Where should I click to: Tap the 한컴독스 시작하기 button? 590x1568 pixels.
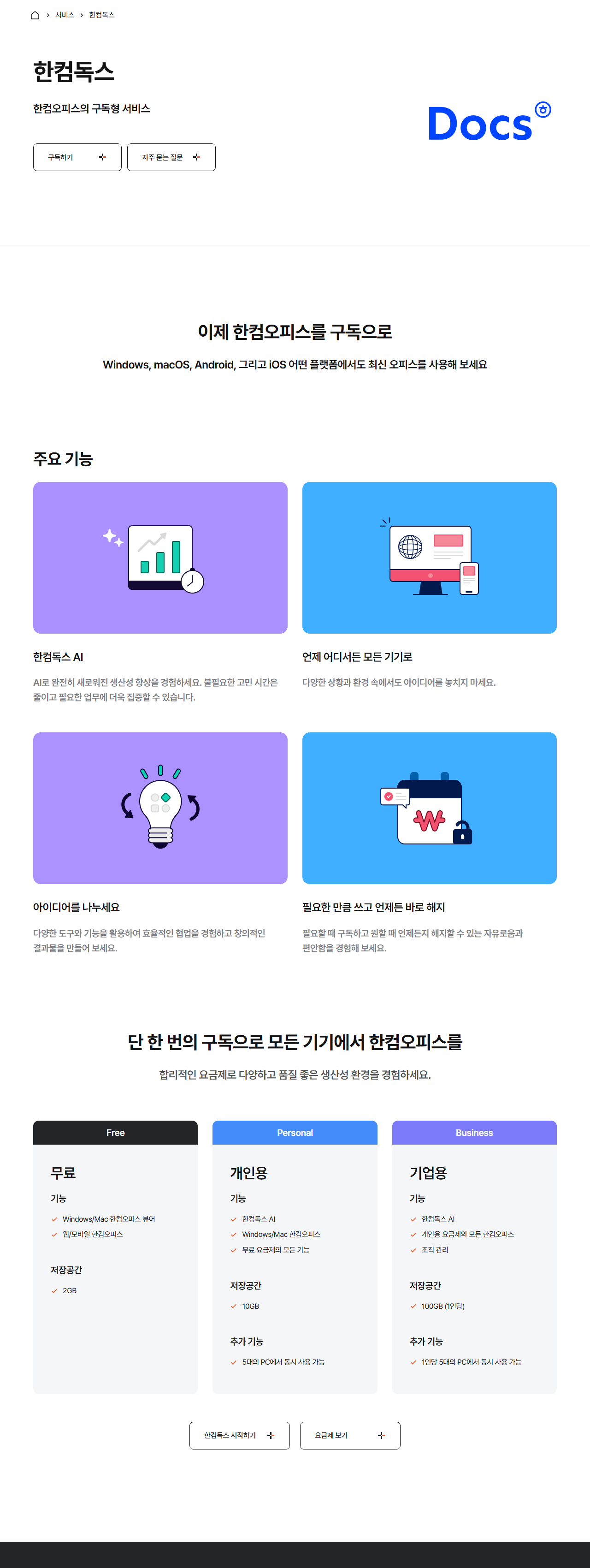(239, 1435)
